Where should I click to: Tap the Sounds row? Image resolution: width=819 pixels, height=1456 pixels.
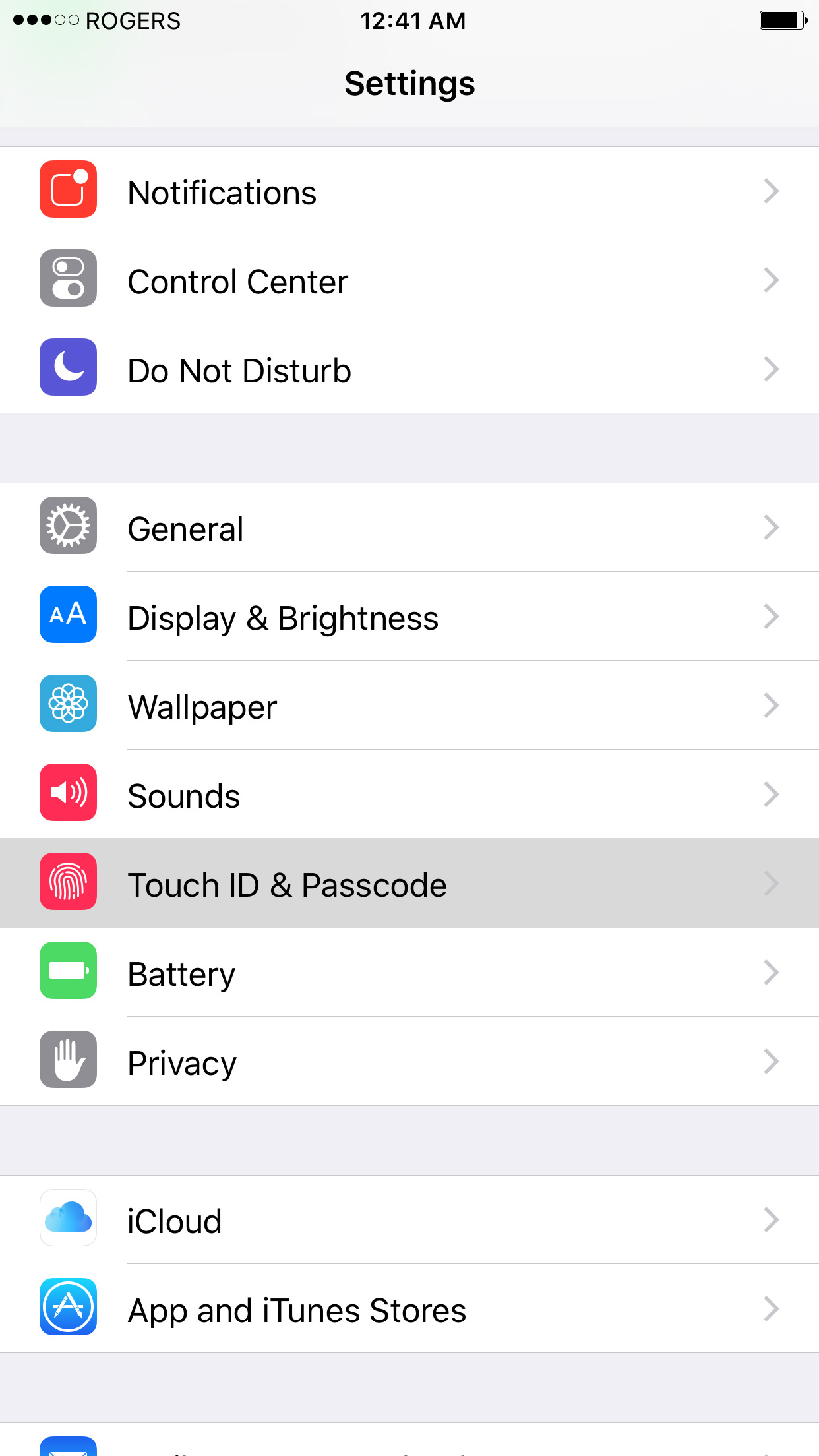[409, 795]
